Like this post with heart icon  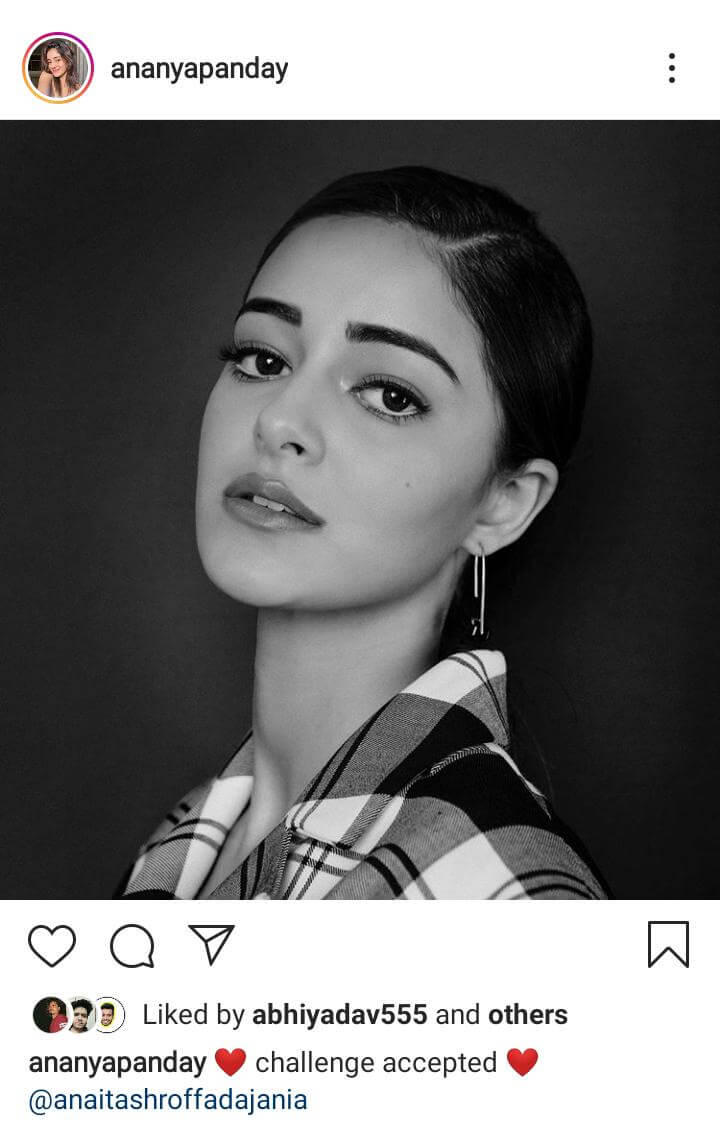click(x=51, y=945)
